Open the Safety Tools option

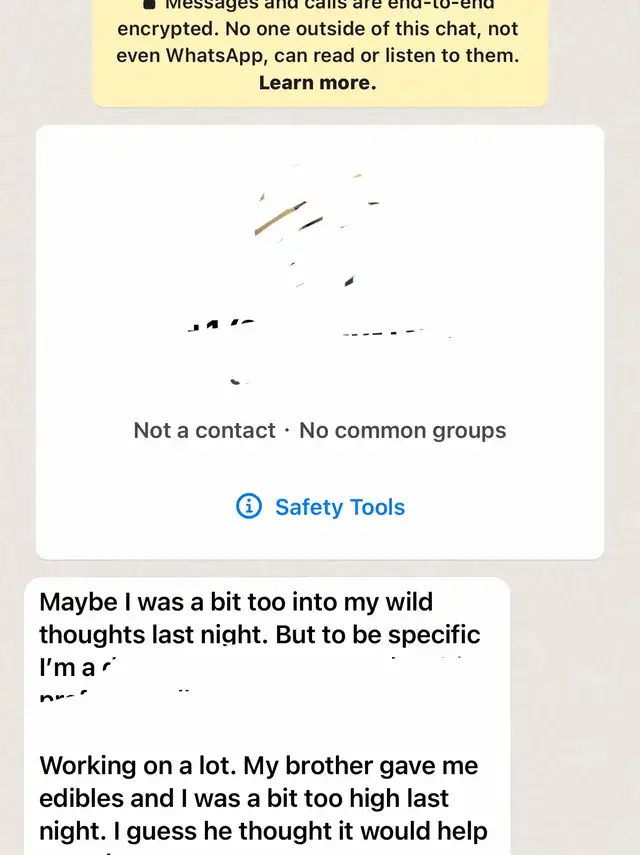[321, 507]
